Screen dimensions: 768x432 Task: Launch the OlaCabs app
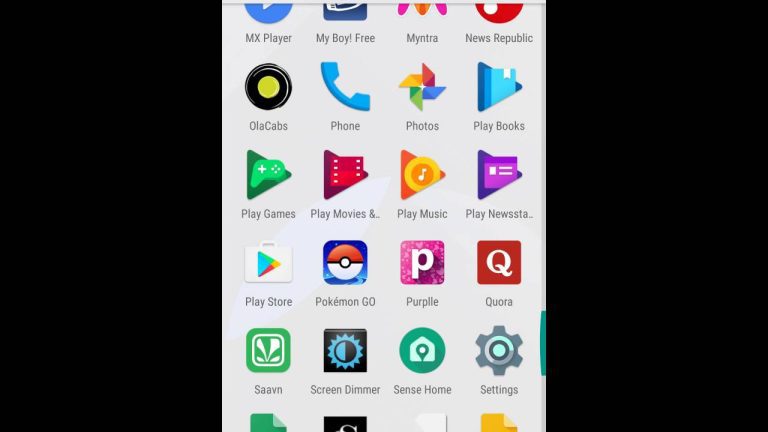pos(268,87)
